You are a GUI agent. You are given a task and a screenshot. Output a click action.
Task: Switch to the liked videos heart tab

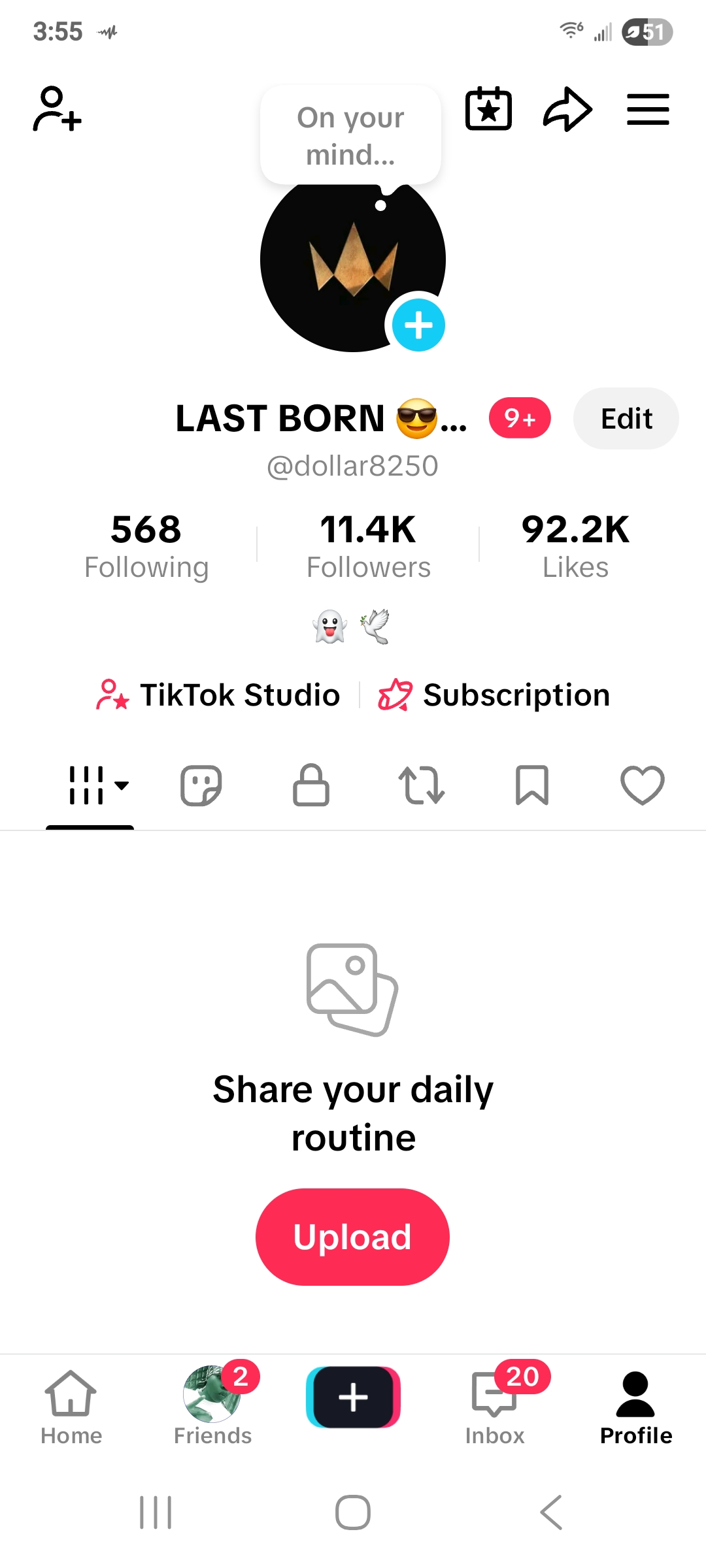tap(643, 785)
